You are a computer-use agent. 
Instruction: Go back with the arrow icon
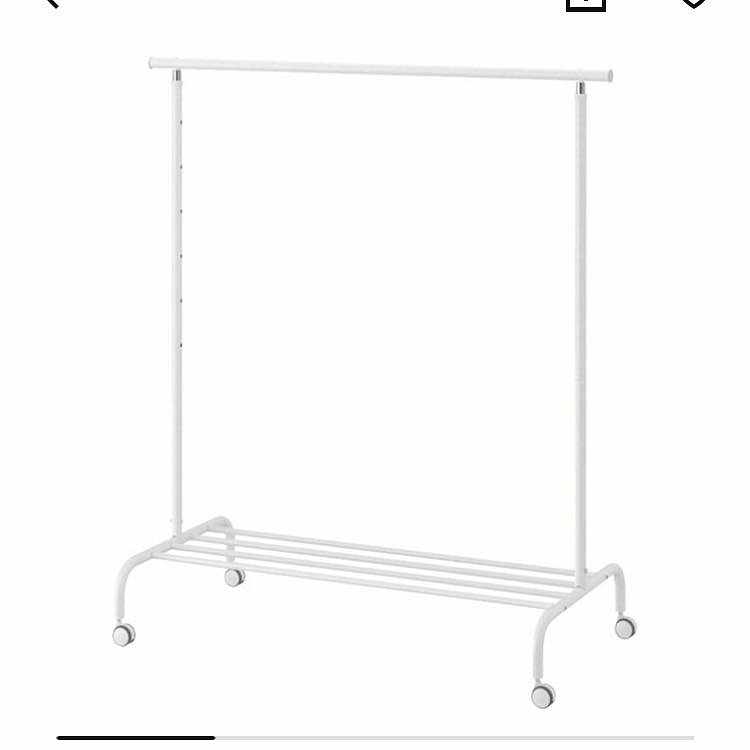[50, 3]
